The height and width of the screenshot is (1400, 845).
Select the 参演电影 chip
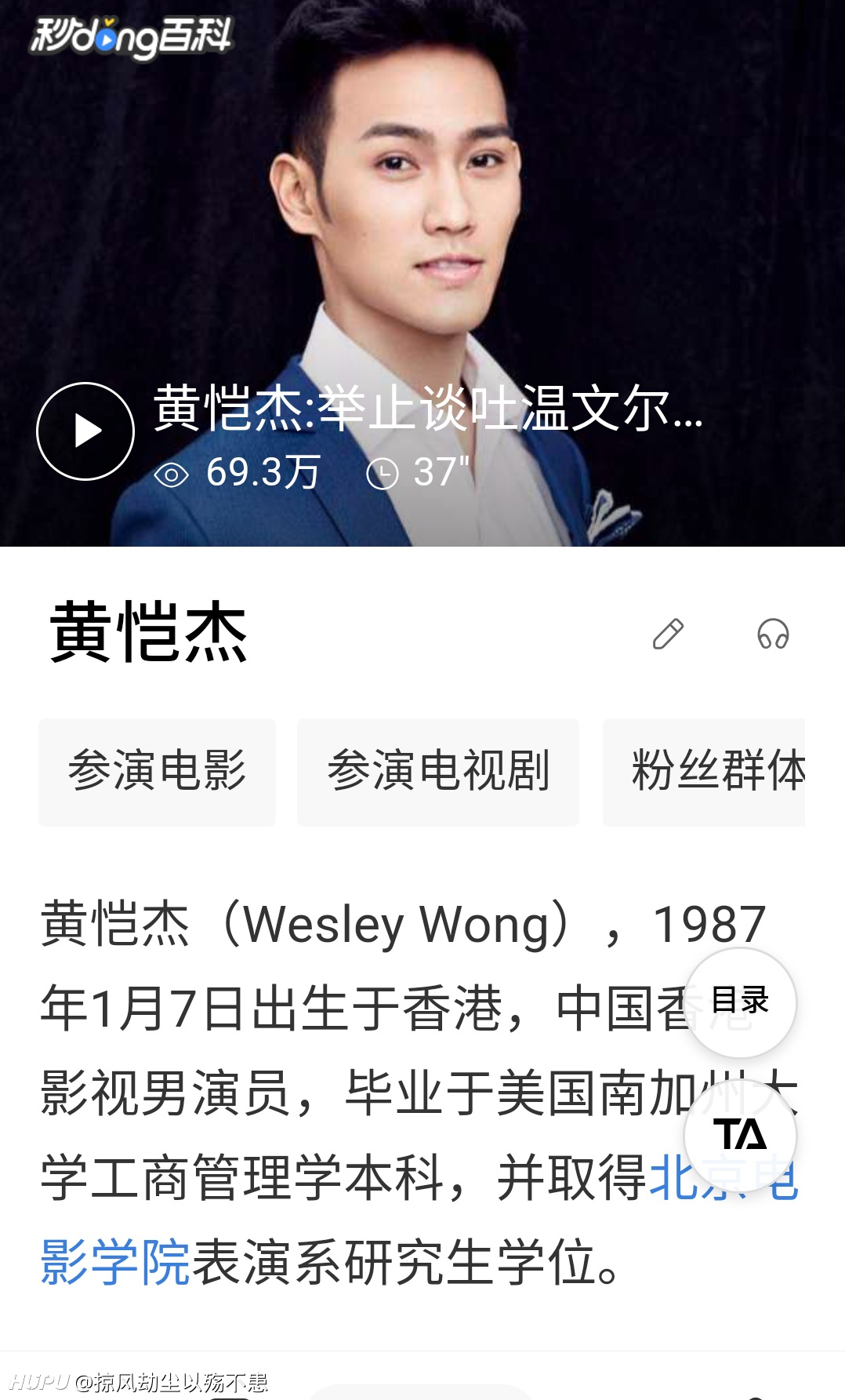157,772
